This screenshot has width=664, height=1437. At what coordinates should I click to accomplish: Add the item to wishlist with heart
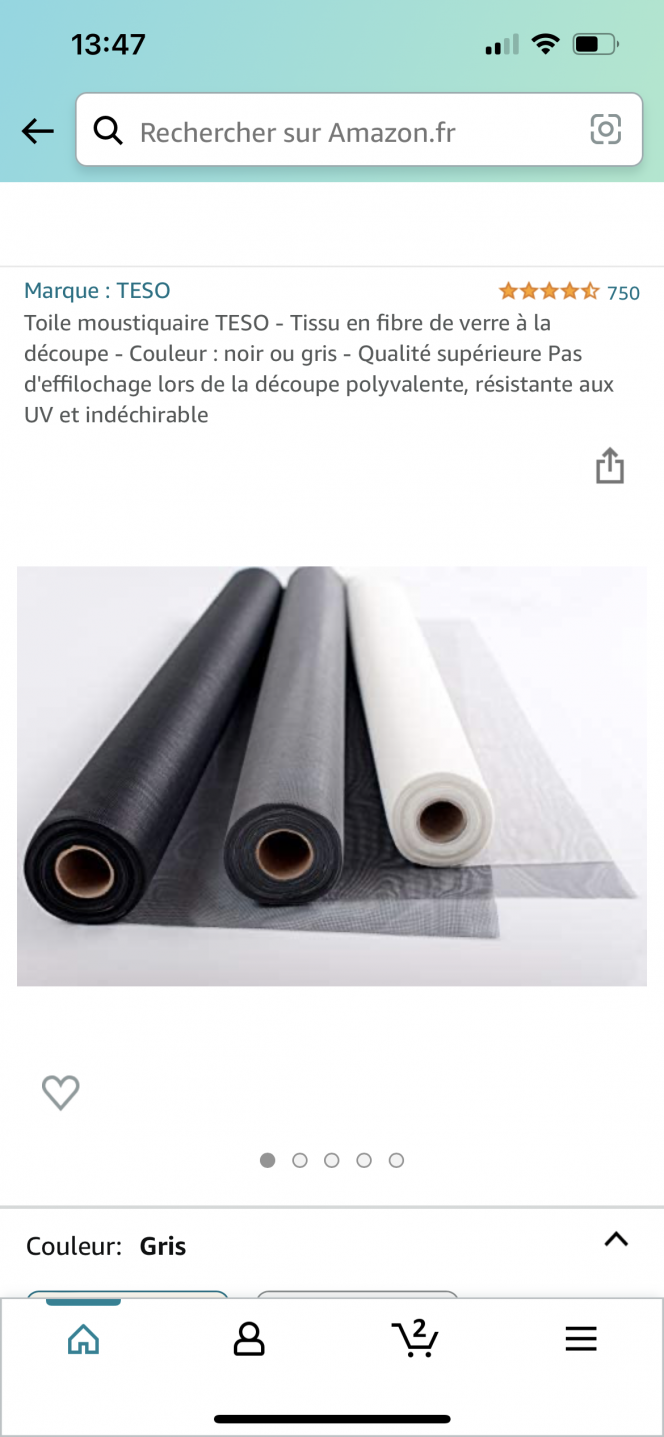60,1092
